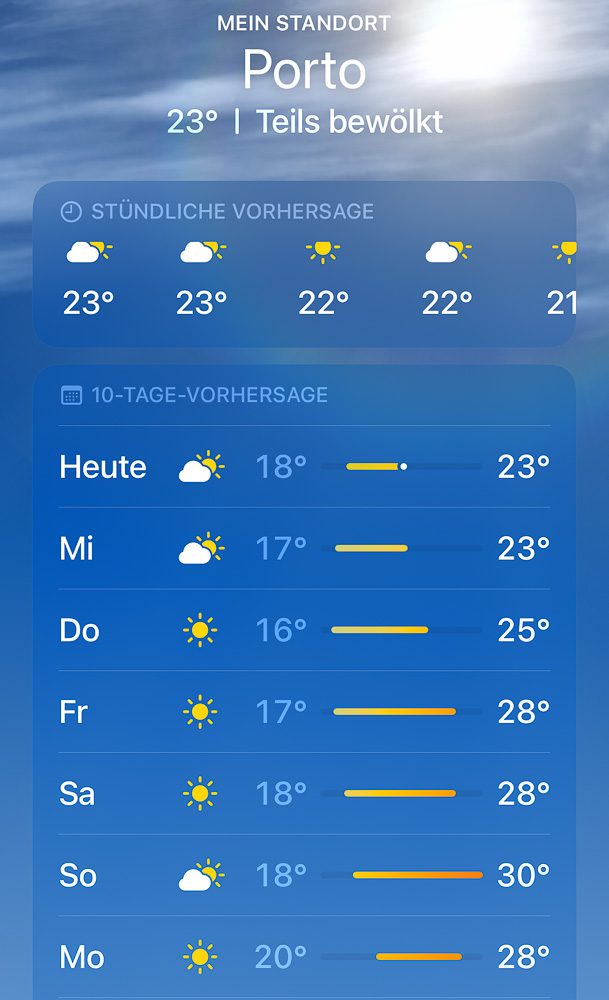Image resolution: width=609 pixels, height=1000 pixels.
Task: View Saturday (Sa) forecast details
Action: 304,794
